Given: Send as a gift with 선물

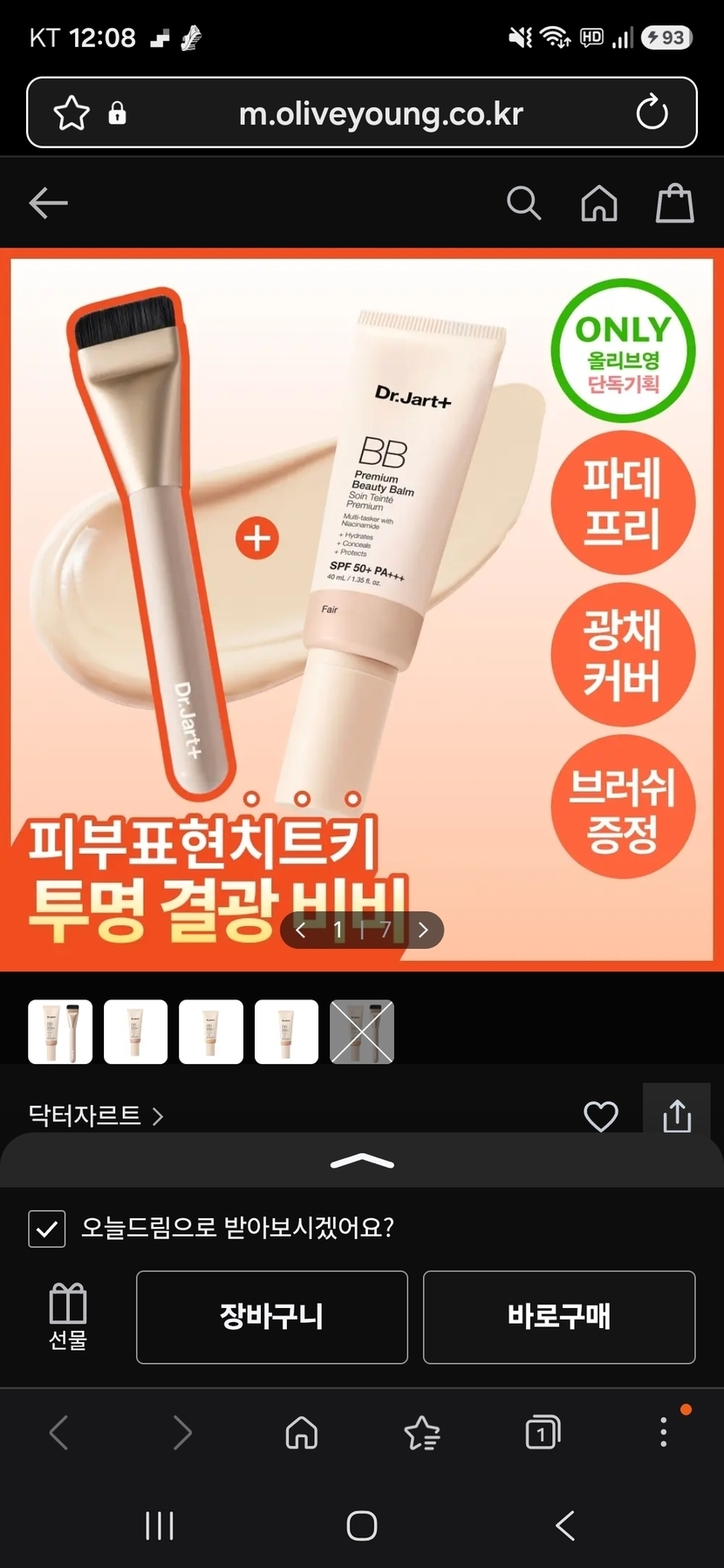Looking at the screenshot, I should pos(68,1317).
